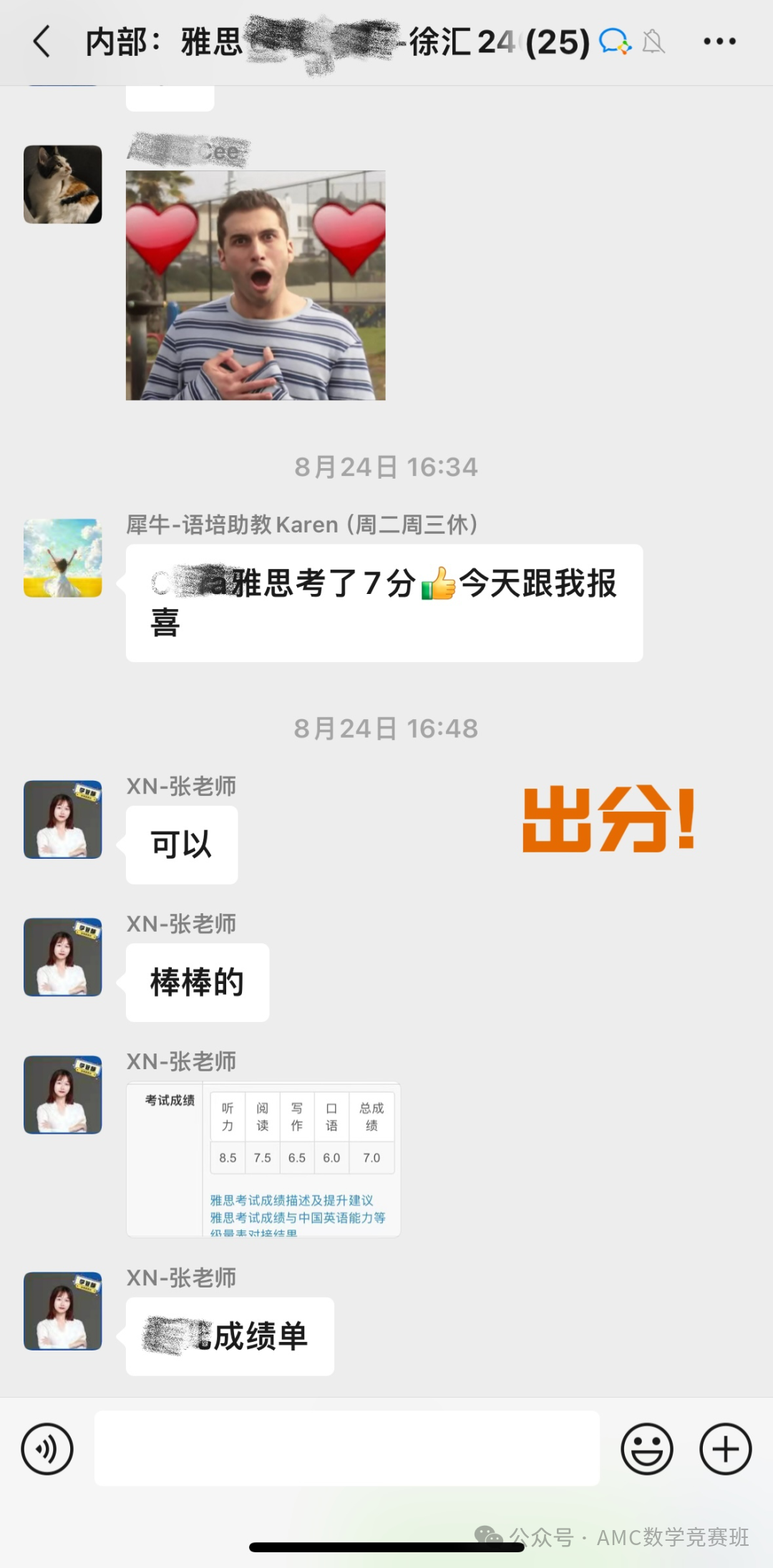Switch to voice message input
Screen dimensions: 773x1568
click(x=47, y=1449)
